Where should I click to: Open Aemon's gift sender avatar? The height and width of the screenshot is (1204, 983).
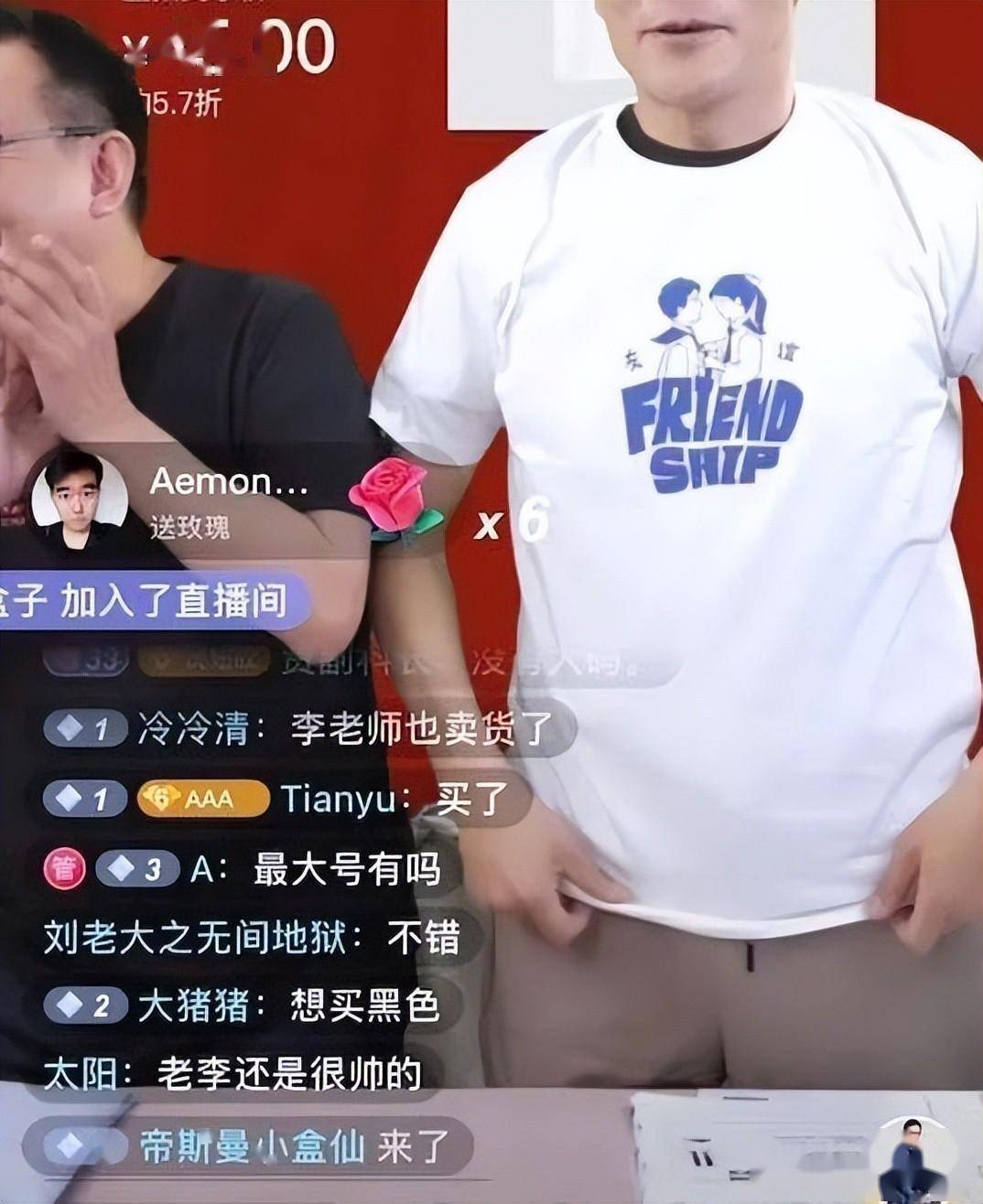tap(80, 500)
